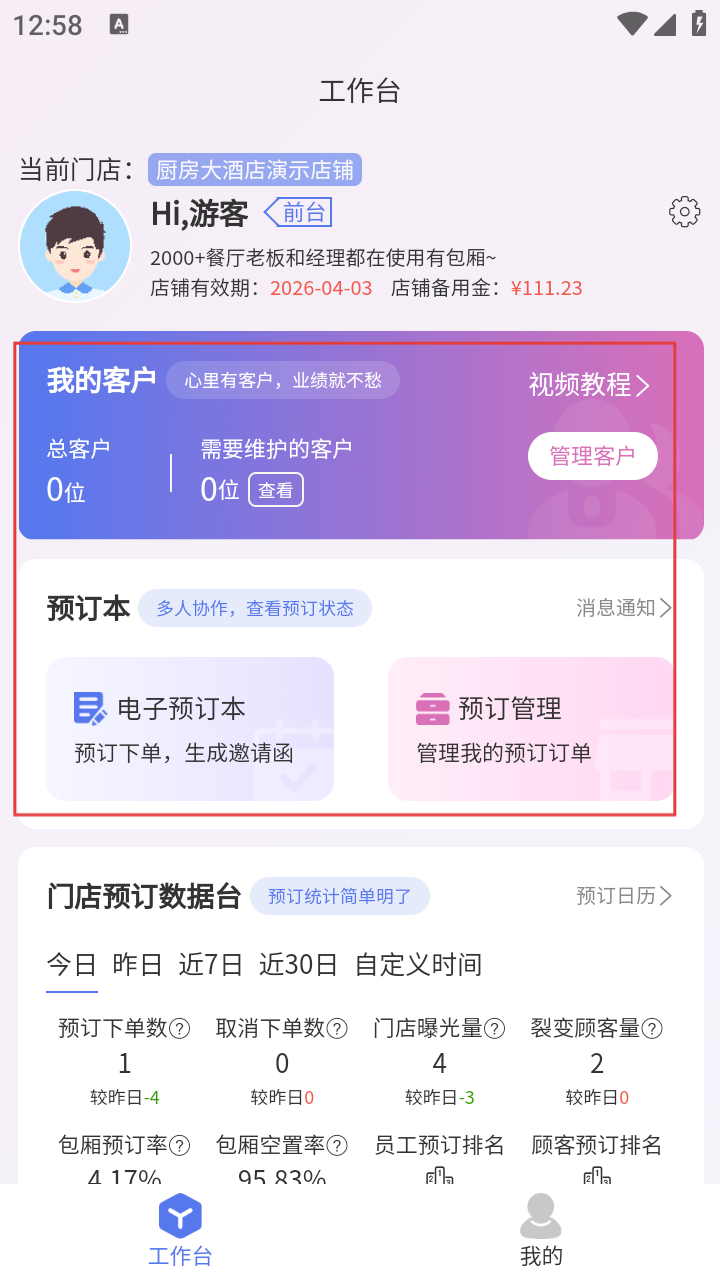This screenshot has width=720, height=1280.
Task: Open 视频教程 video tutorial link
Action: (589, 385)
